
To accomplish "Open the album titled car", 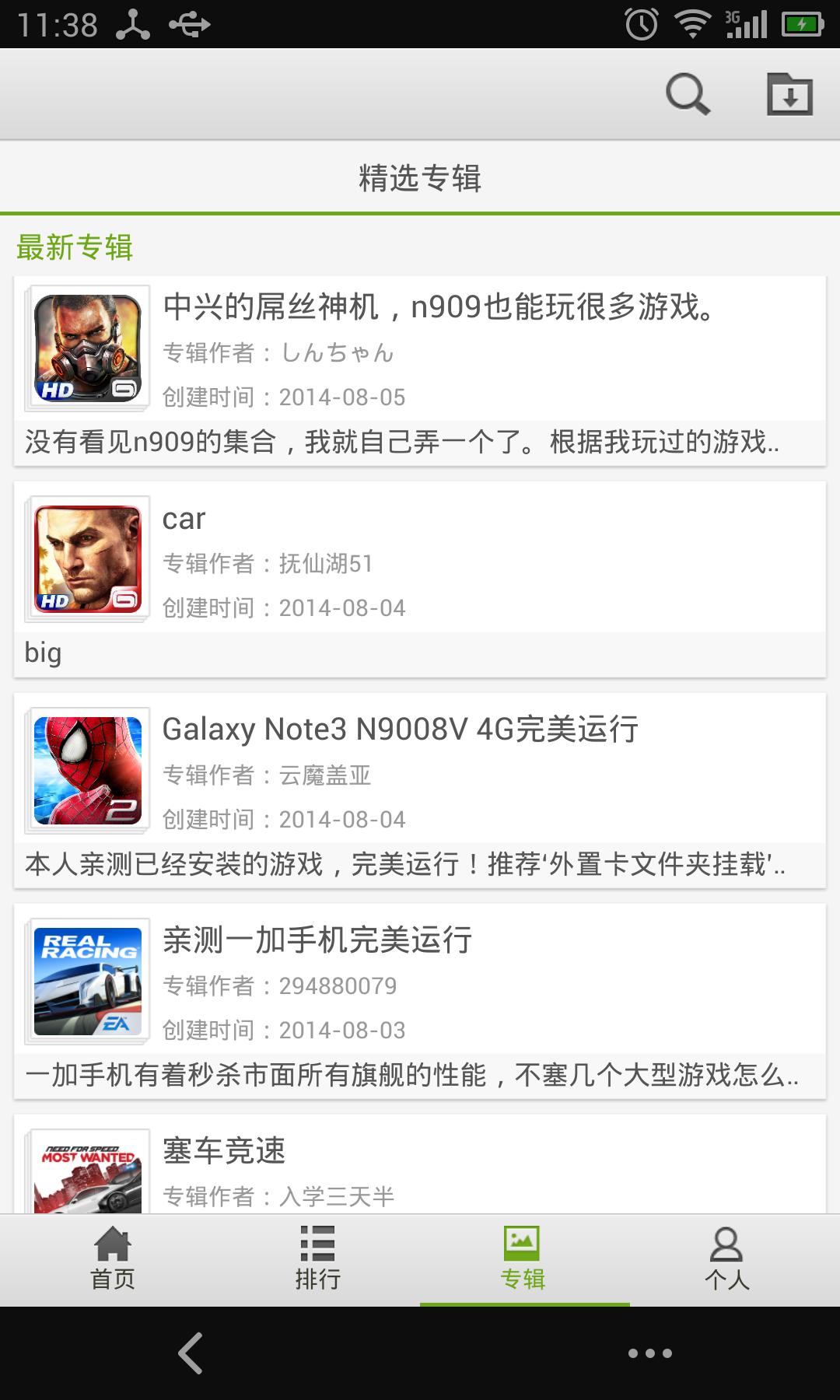I will pyautogui.click(x=420, y=579).
